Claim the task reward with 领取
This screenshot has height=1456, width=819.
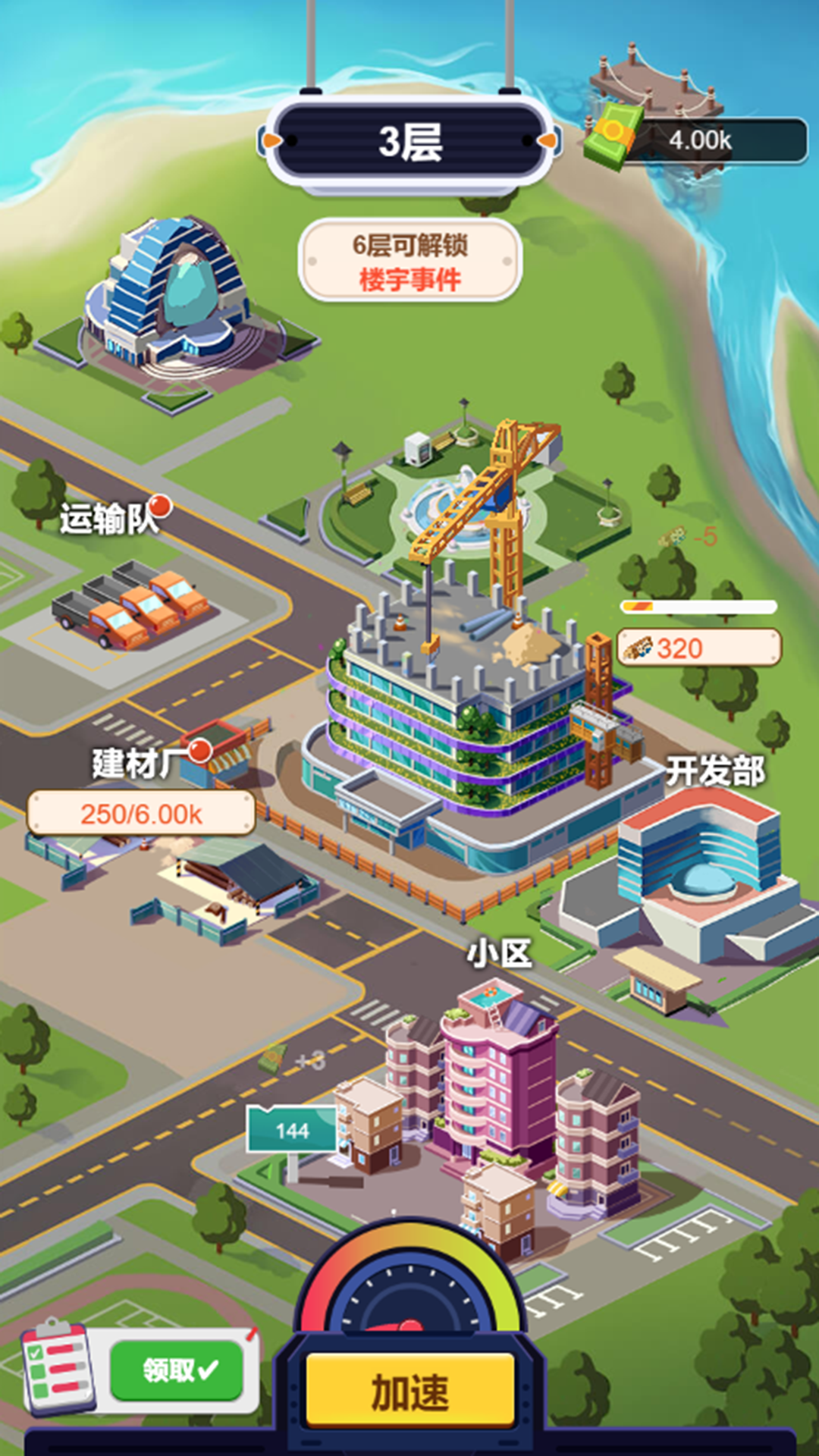pyautogui.click(x=177, y=1370)
